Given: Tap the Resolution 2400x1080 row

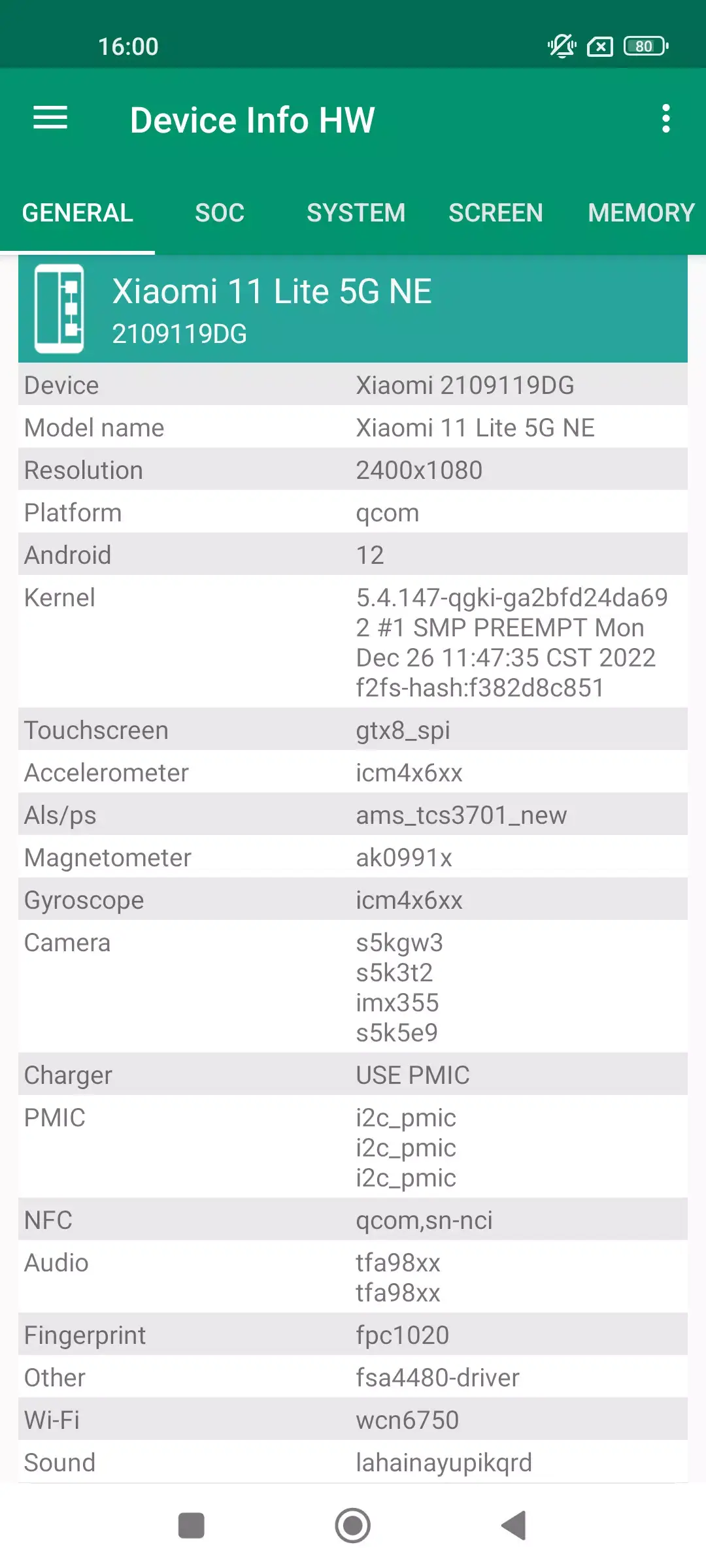Looking at the screenshot, I should (353, 470).
